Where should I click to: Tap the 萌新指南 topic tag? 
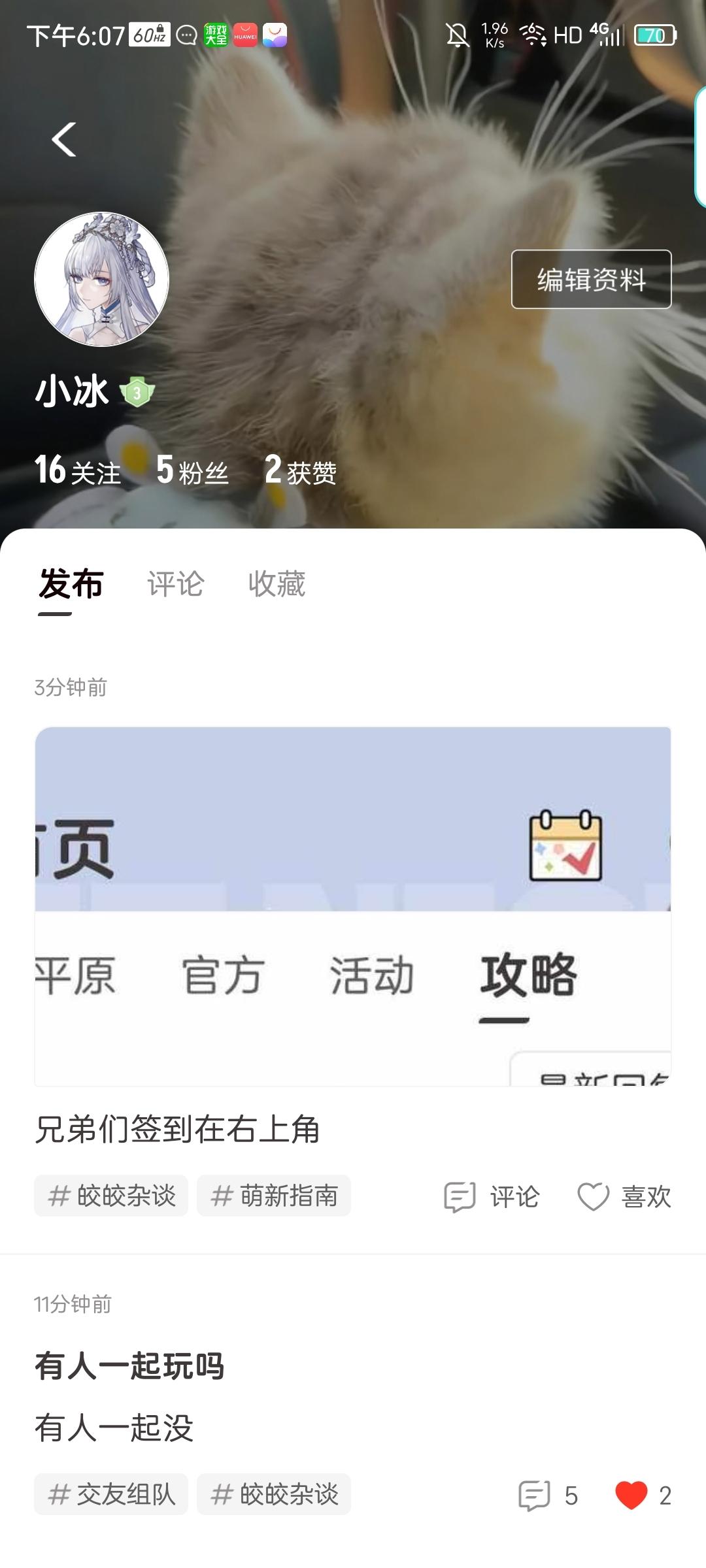click(x=274, y=1196)
